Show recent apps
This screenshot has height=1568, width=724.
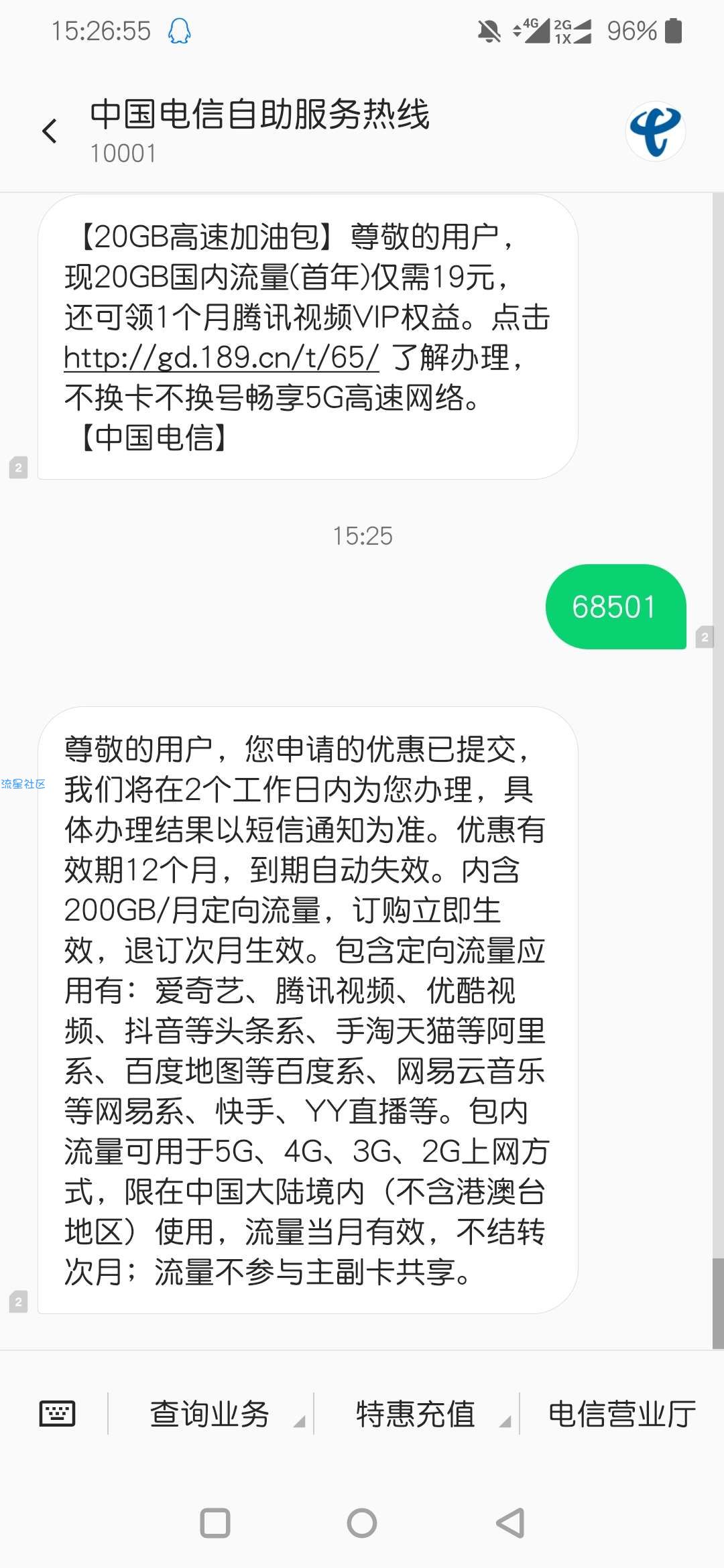pyautogui.click(x=215, y=1523)
